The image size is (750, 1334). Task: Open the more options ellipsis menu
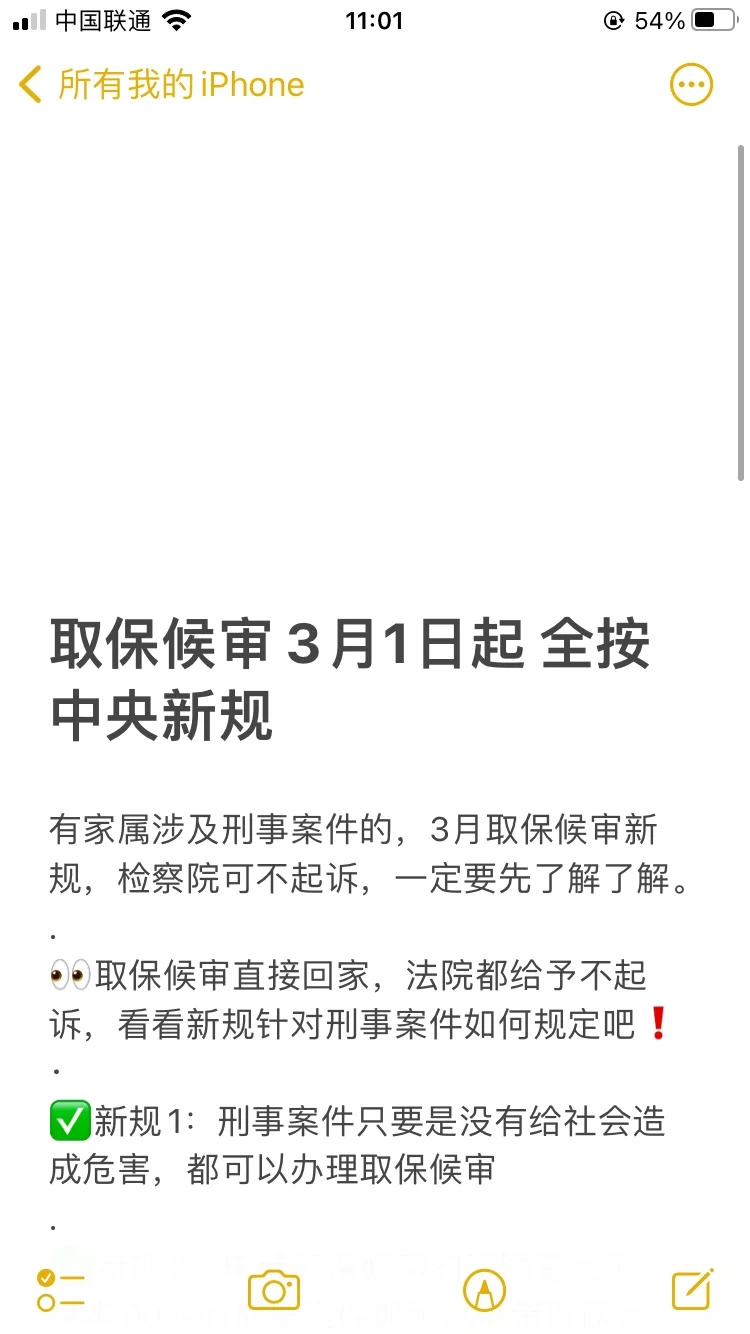click(x=691, y=85)
